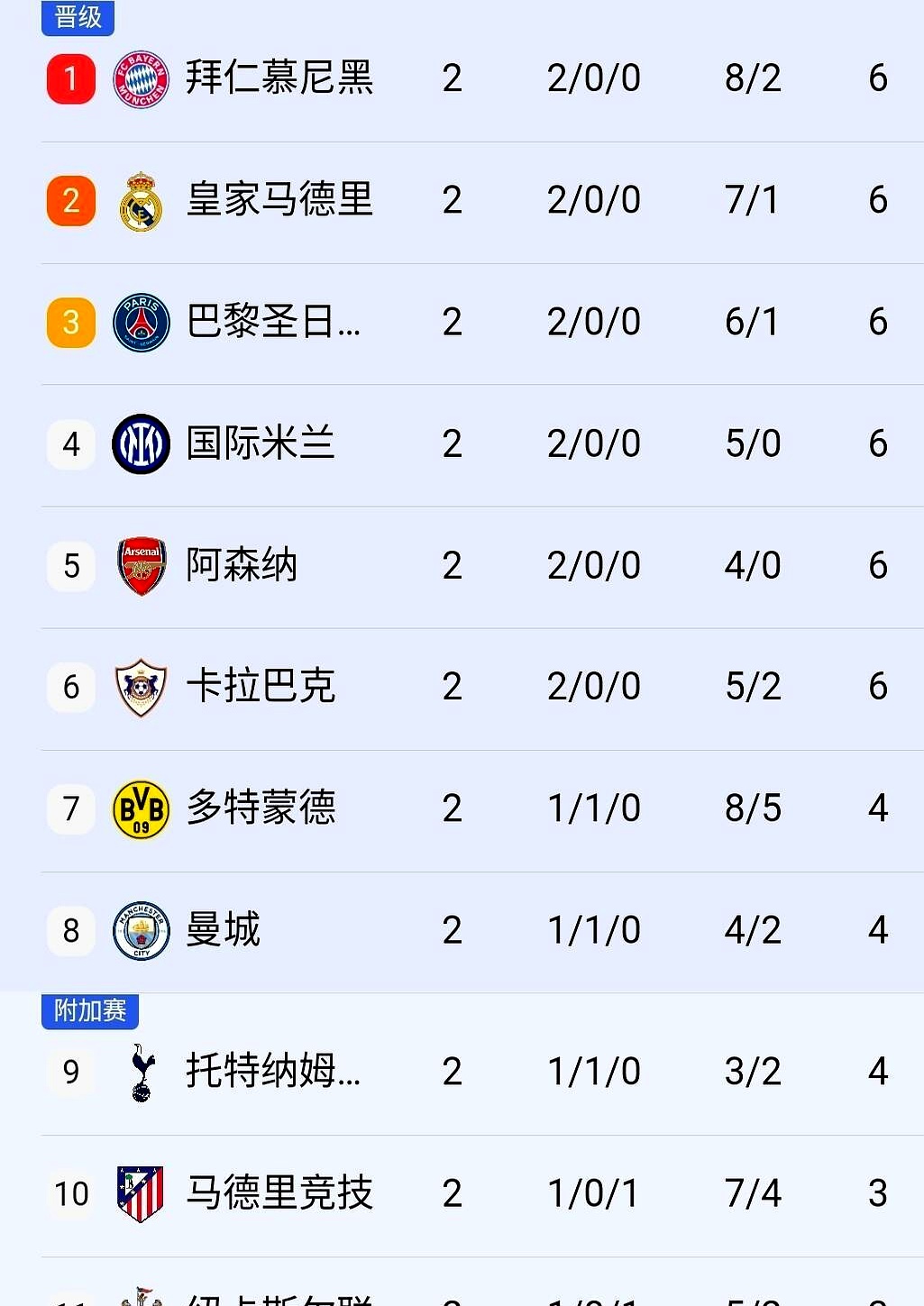Select the Qarabag club emblem

140,687
